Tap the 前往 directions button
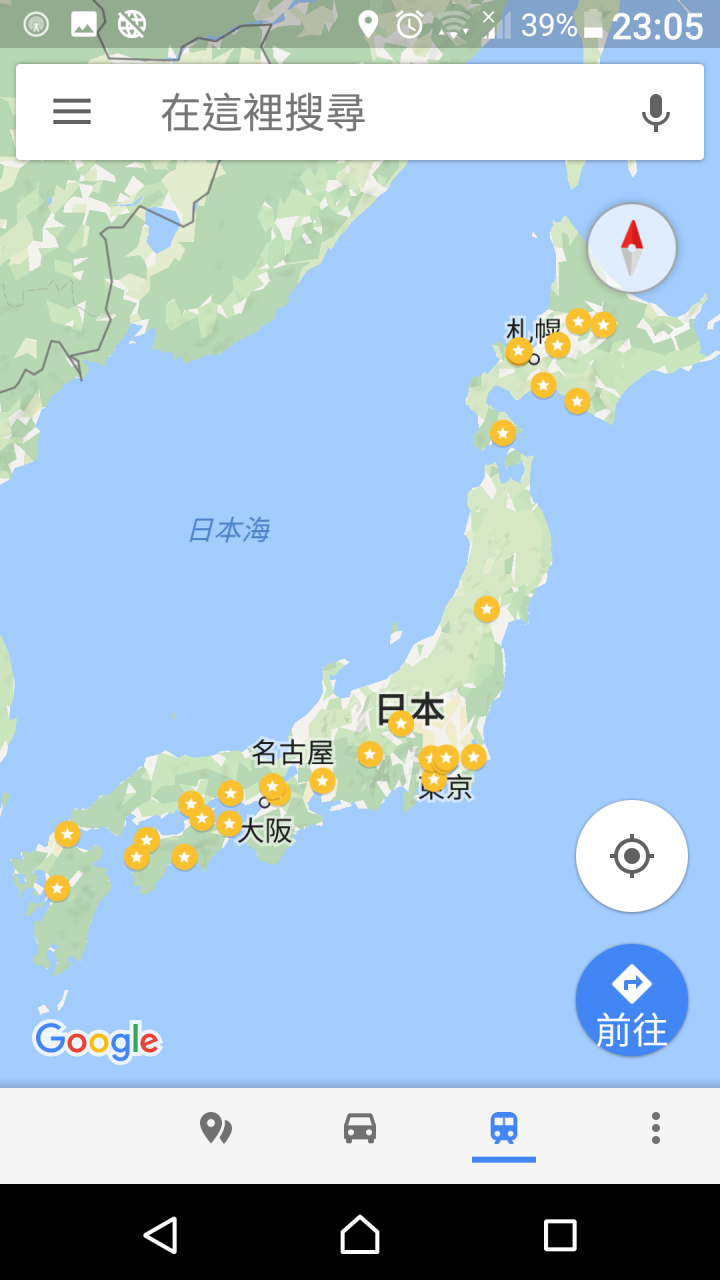 tap(632, 1000)
